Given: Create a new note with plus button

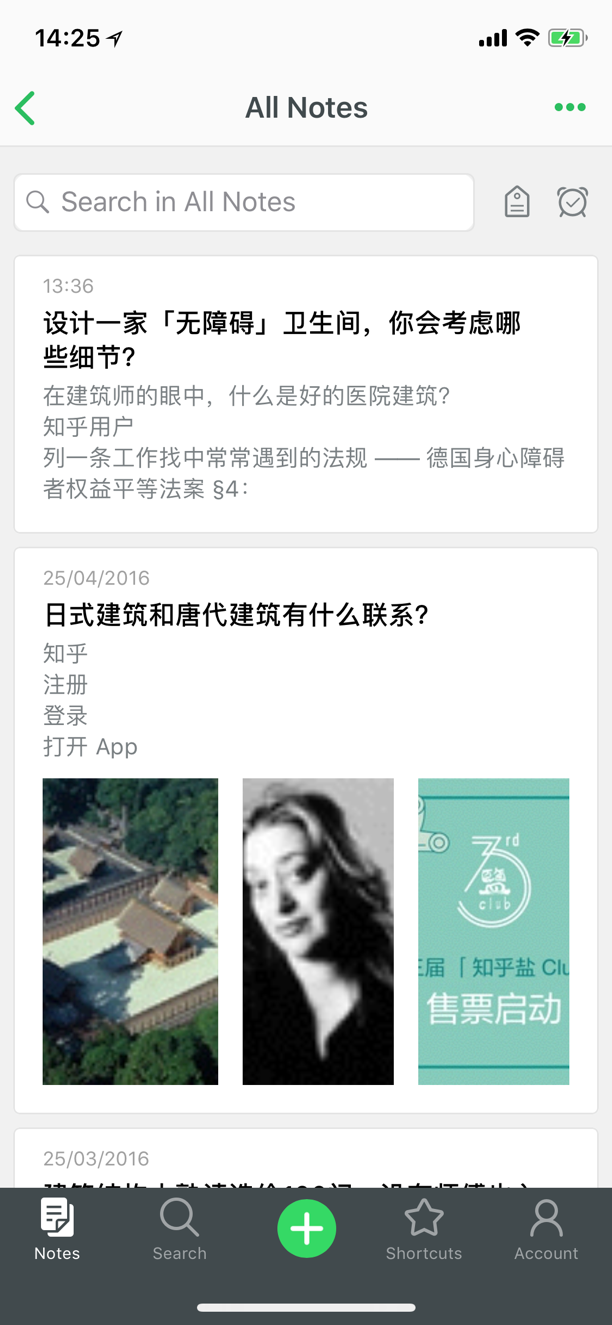Looking at the screenshot, I should (307, 1229).
